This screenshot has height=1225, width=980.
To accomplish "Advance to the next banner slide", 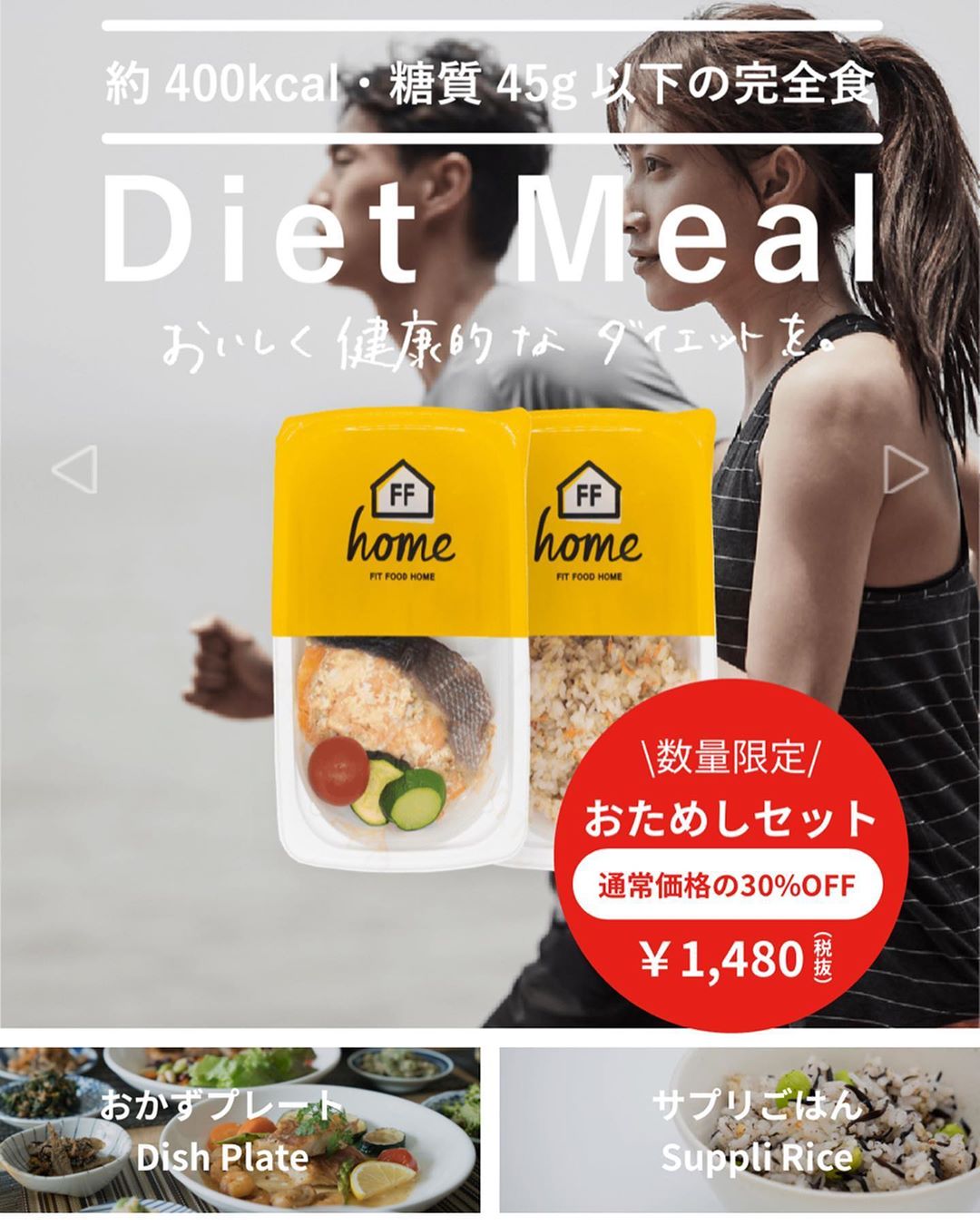I will pos(906,469).
